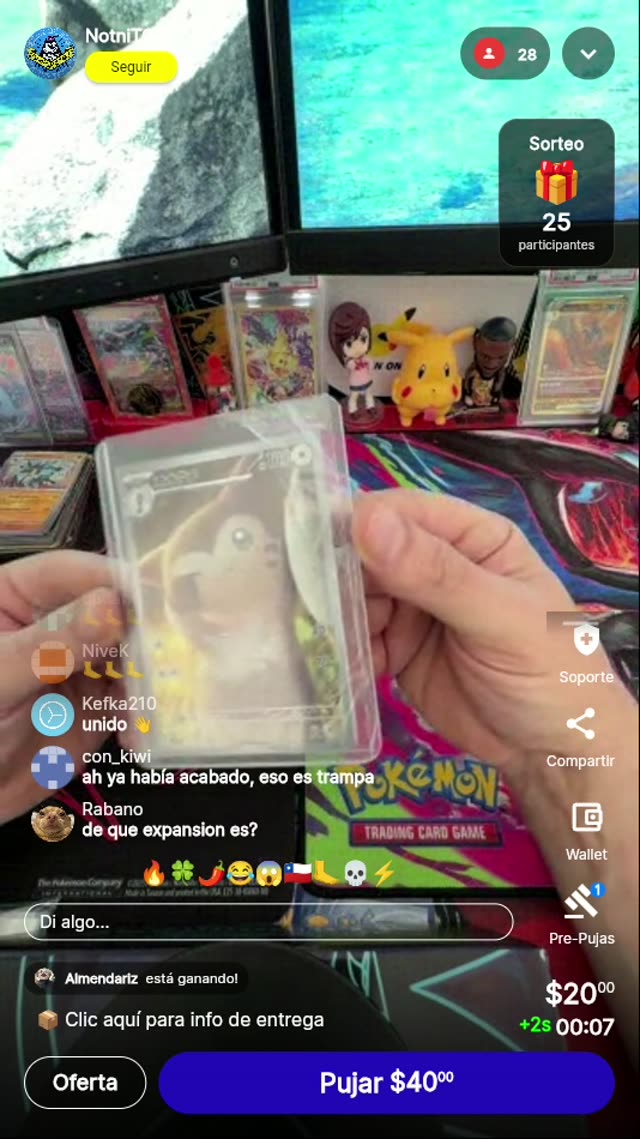640x1139 pixels.
Task: Open Soporte support options
Action: click(x=586, y=653)
